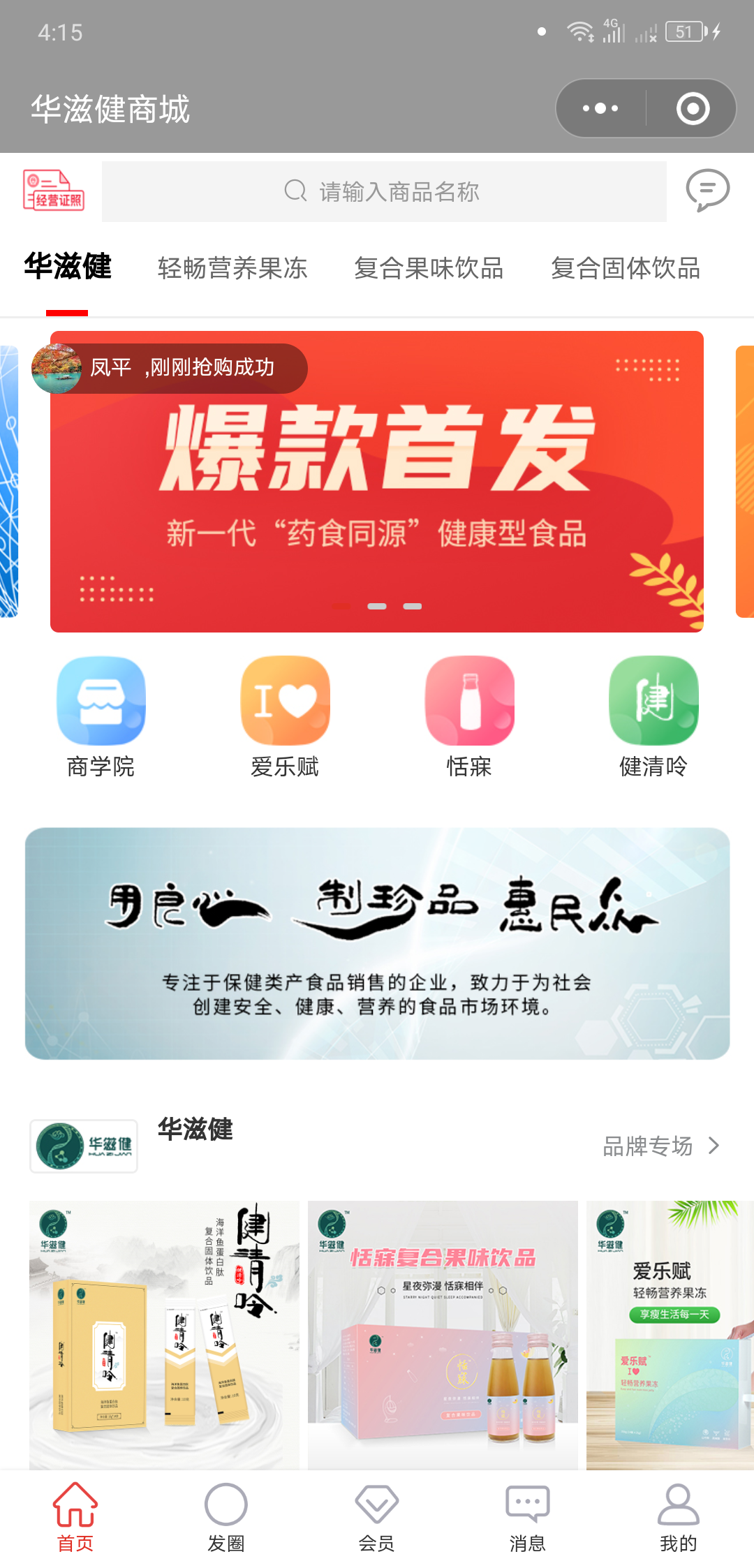Open the mini program more-options menu
Image resolution: width=754 pixels, height=1568 pixels.
(x=600, y=109)
